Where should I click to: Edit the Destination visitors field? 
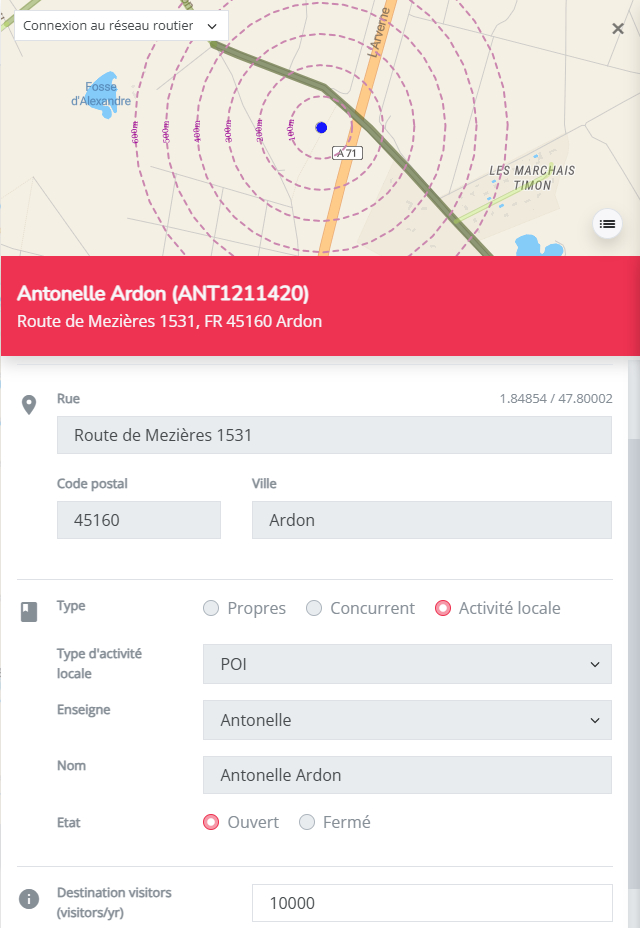(x=431, y=903)
